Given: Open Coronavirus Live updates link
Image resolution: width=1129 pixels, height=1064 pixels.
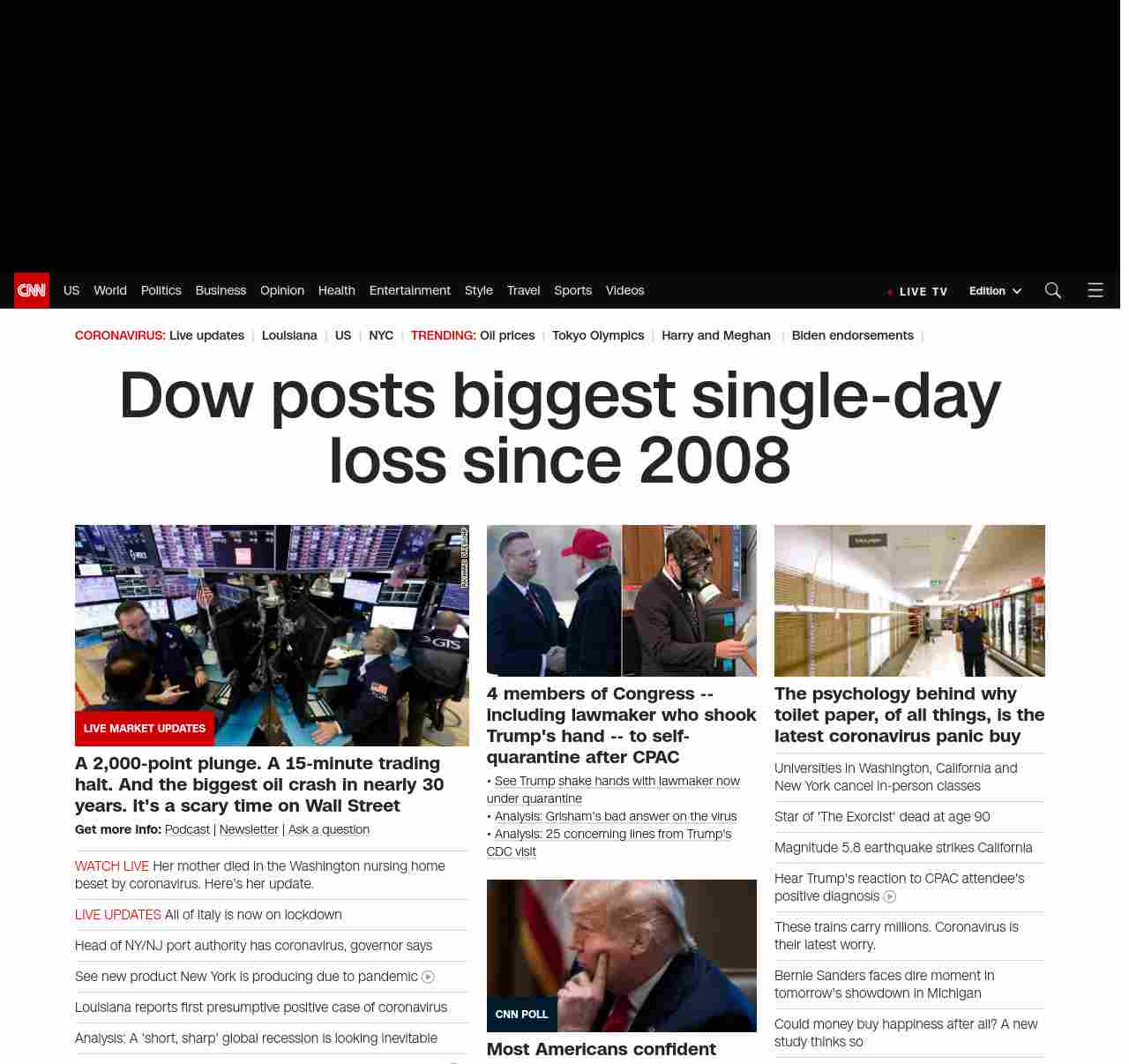Looking at the screenshot, I should (206, 335).
